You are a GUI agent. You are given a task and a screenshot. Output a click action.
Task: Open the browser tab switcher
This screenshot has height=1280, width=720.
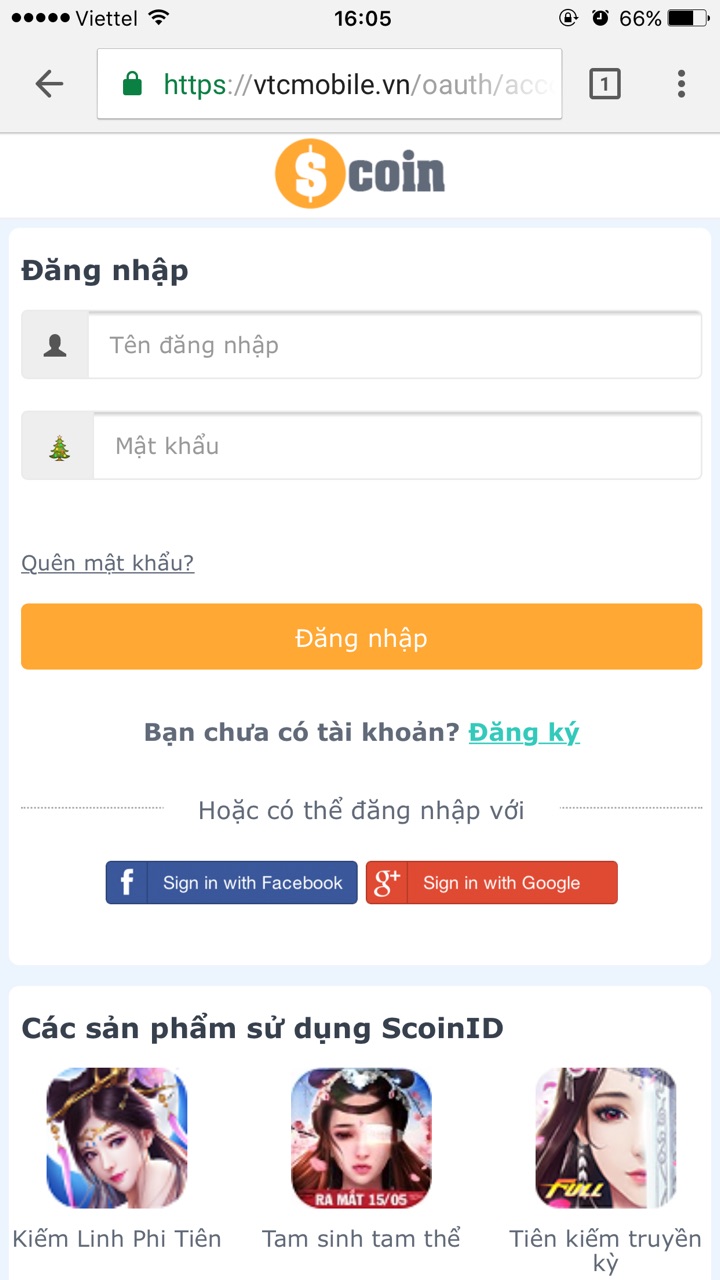[604, 84]
